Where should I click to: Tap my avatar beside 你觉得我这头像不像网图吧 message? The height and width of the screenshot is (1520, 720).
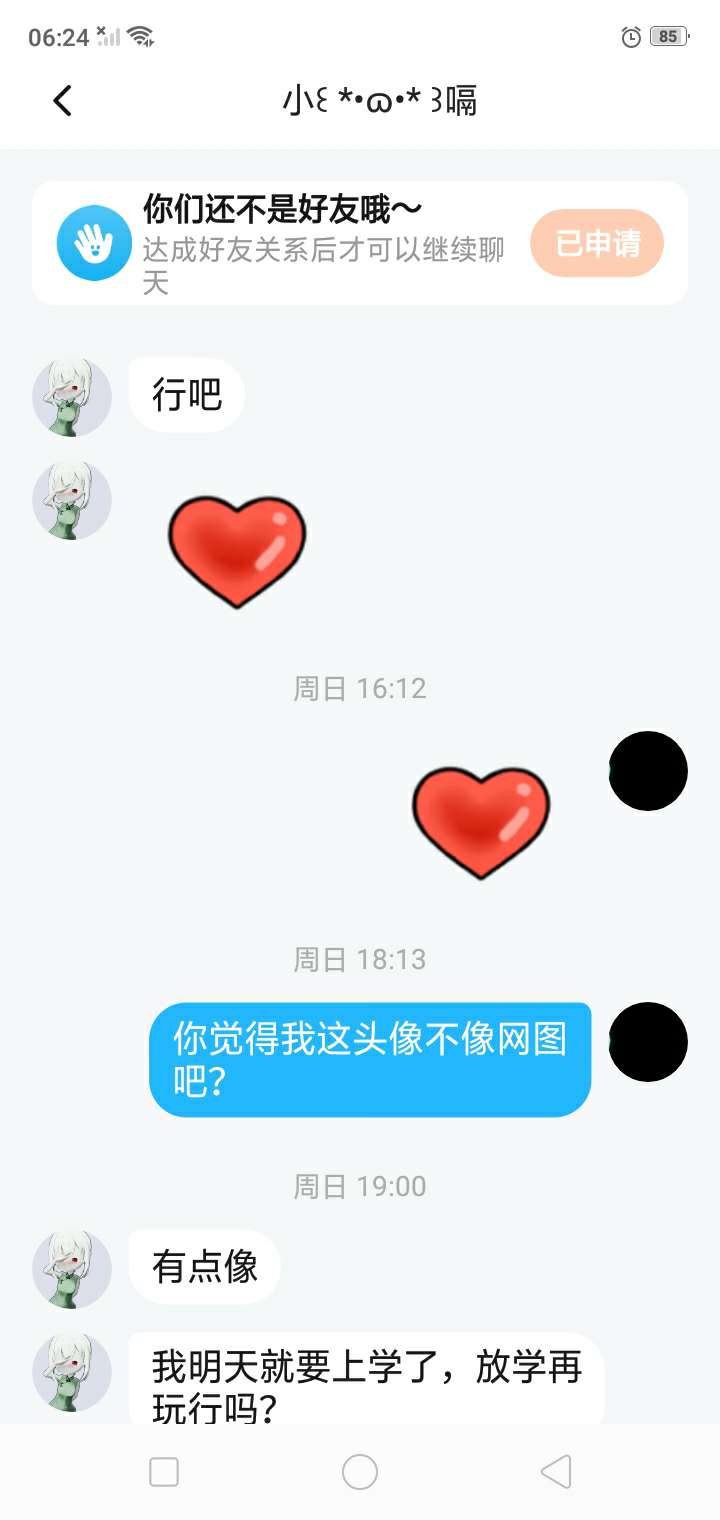(x=648, y=1042)
